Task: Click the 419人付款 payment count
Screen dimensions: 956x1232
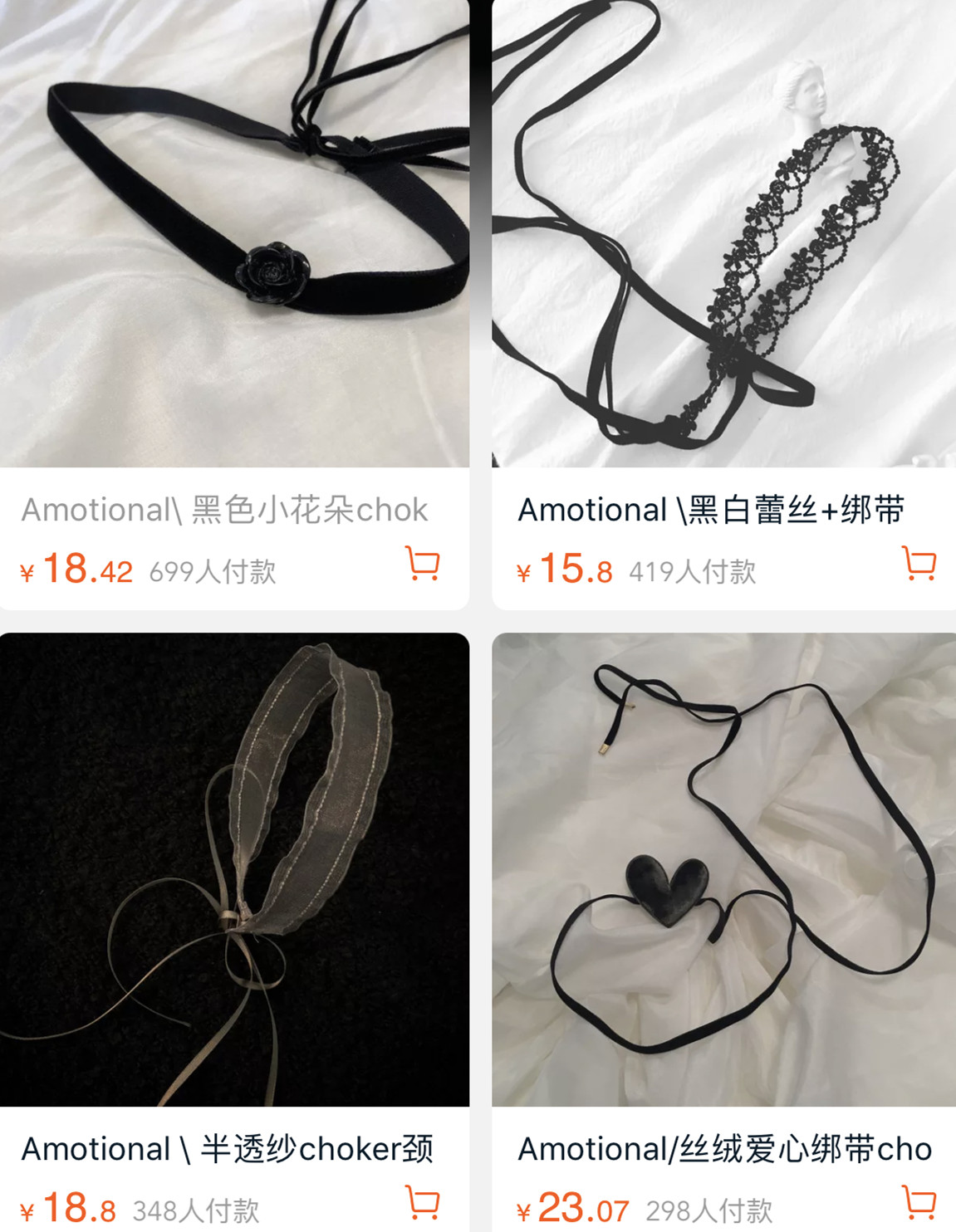Action: tap(698, 571)
